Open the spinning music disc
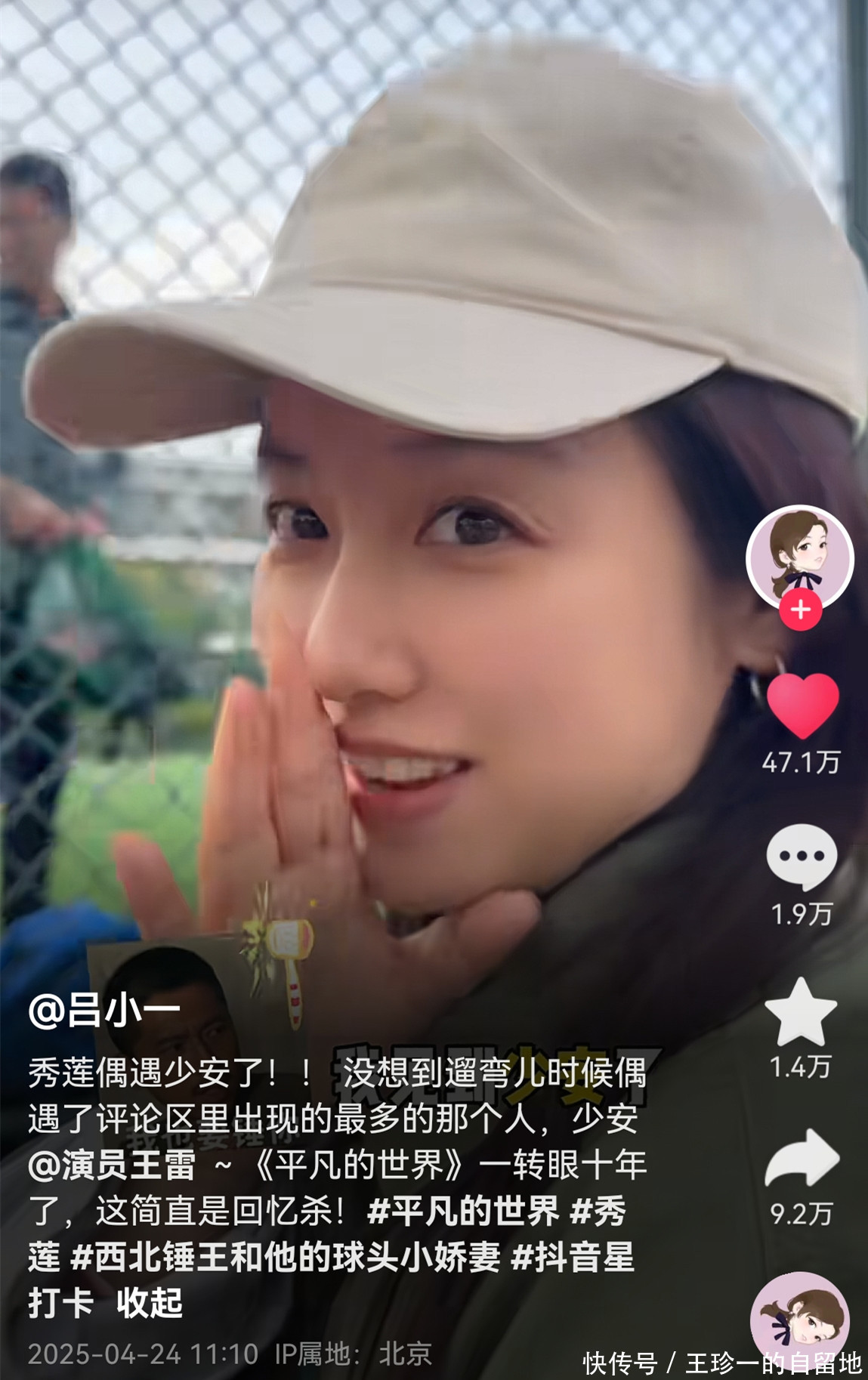This screenshot has width=868, height=1380. pos(800,1320)
